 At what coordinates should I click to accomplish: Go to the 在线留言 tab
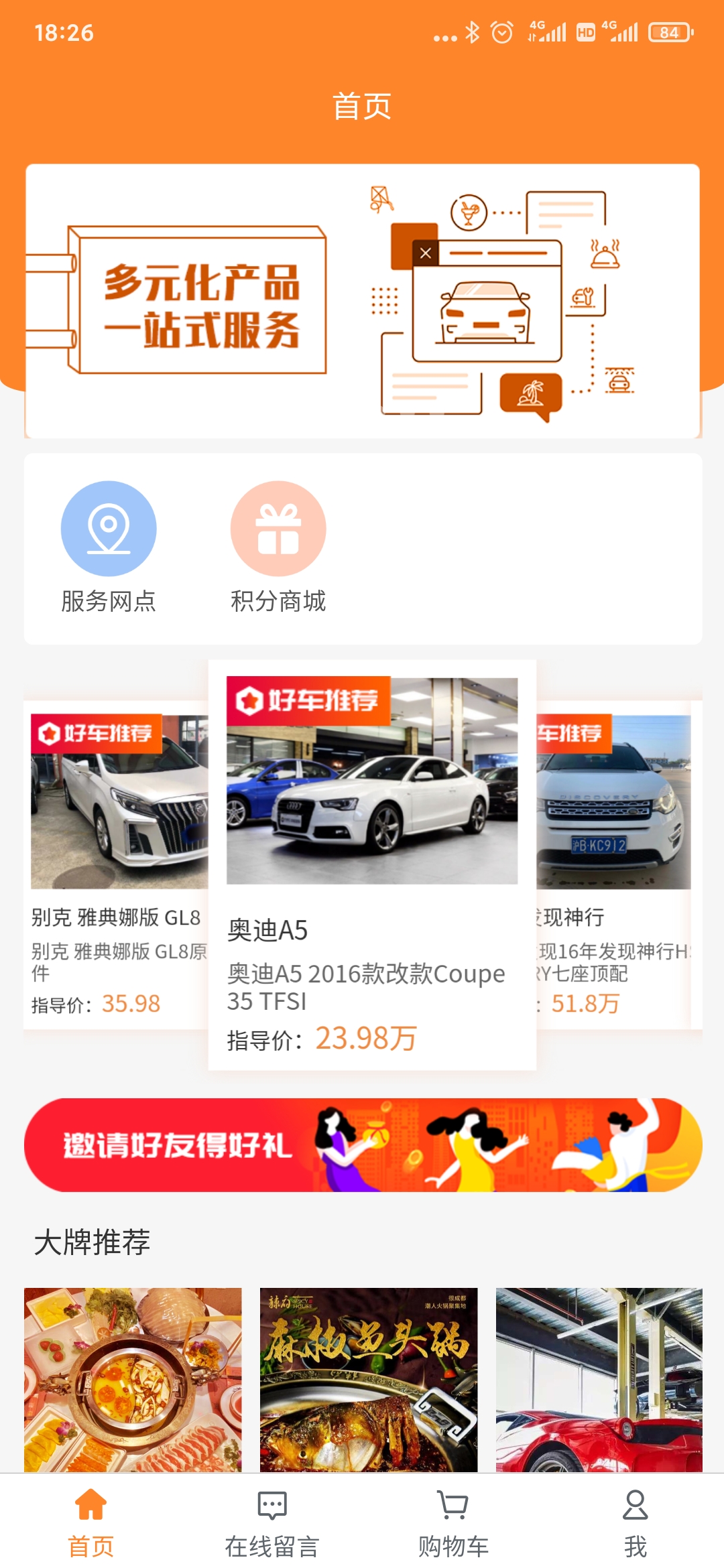271,1520
